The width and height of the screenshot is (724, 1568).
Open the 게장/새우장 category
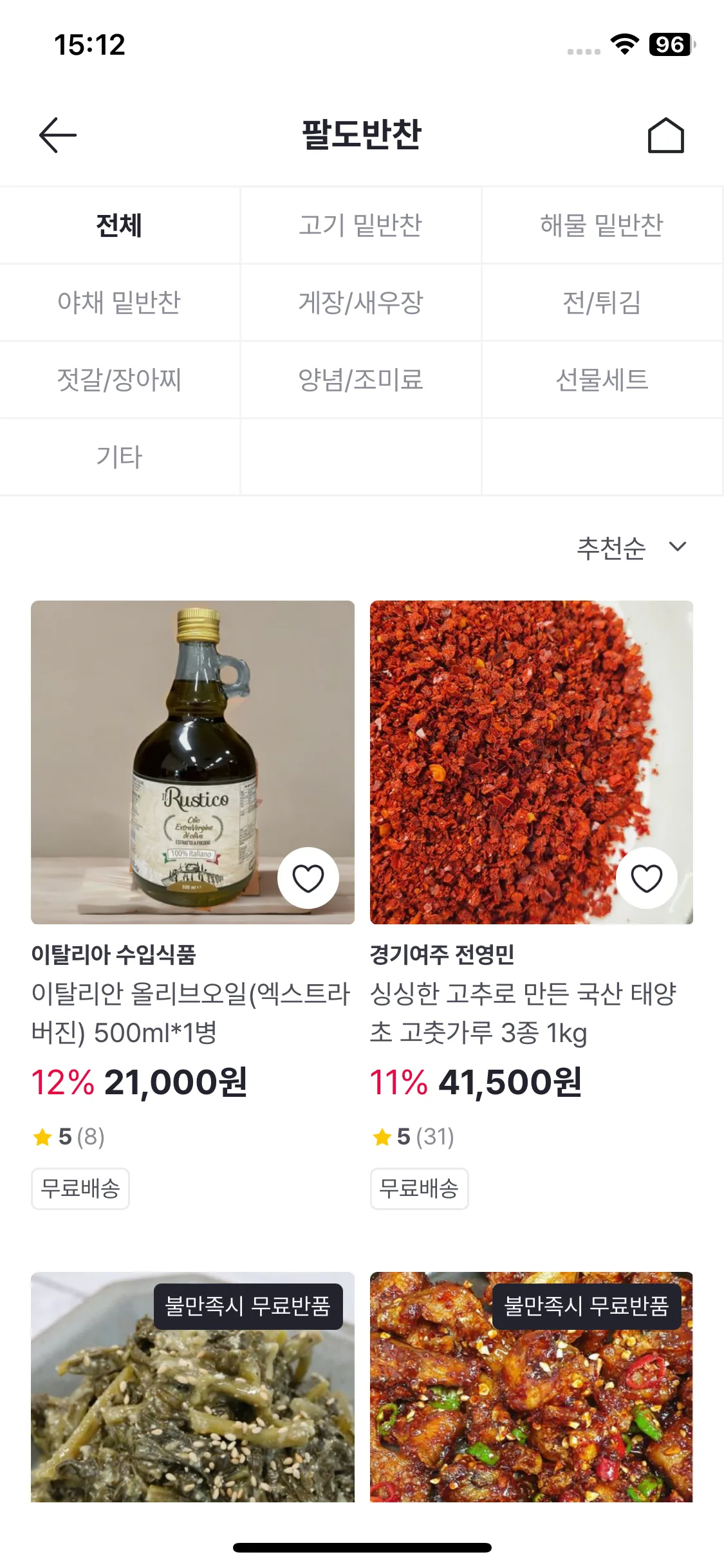pyautogui.click(x=360, y=303)
